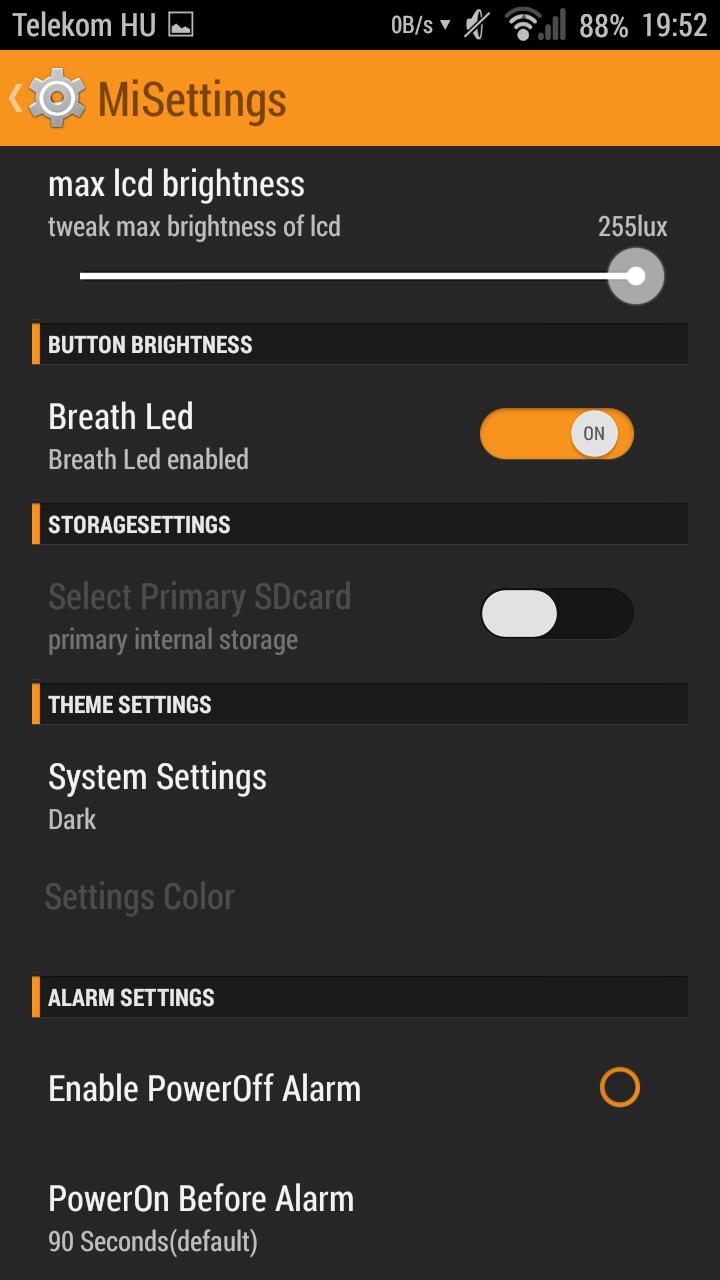Turn off the Breath Led switch
This screenshot has height=1280, width=720.
(557, 434)
